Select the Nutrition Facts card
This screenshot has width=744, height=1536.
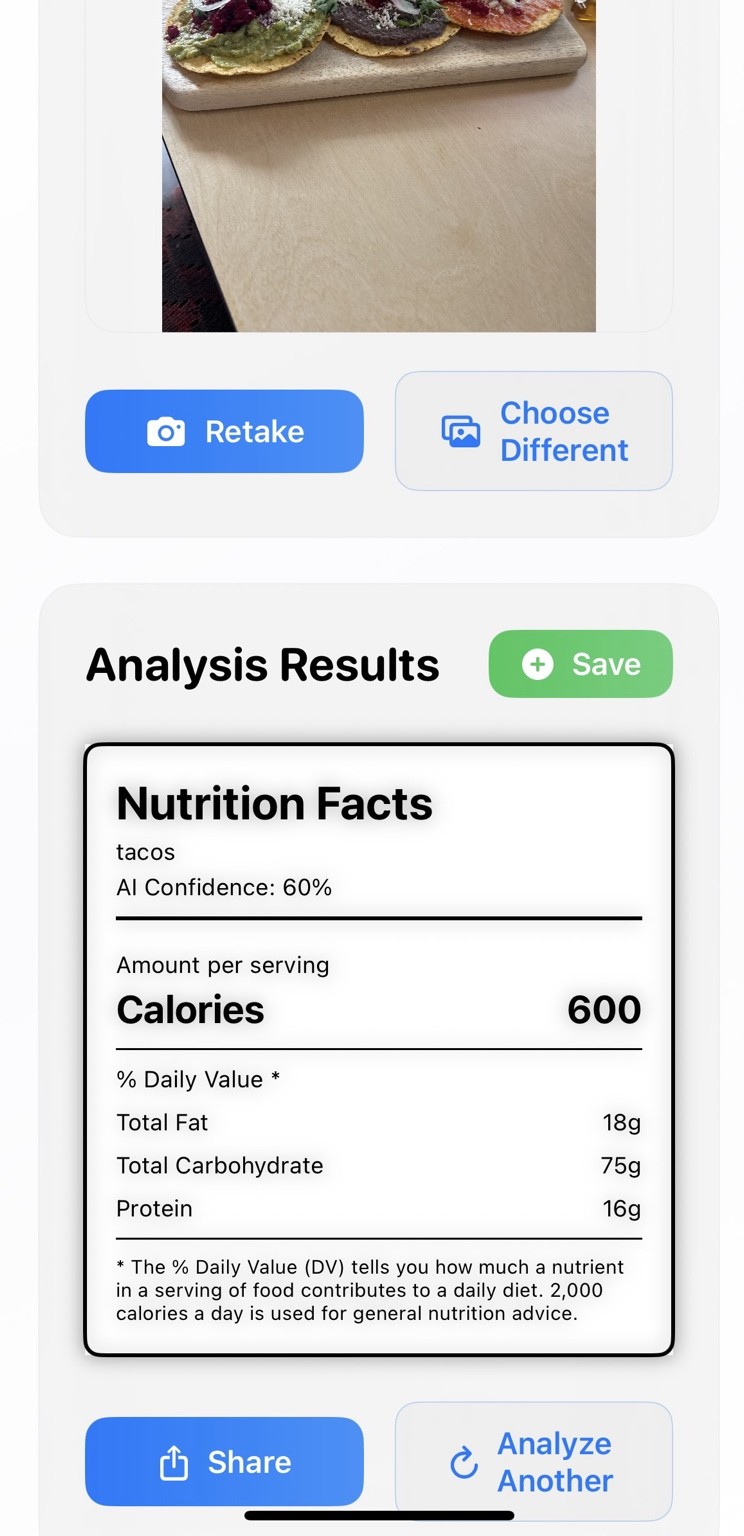[x=378, y=1045]
